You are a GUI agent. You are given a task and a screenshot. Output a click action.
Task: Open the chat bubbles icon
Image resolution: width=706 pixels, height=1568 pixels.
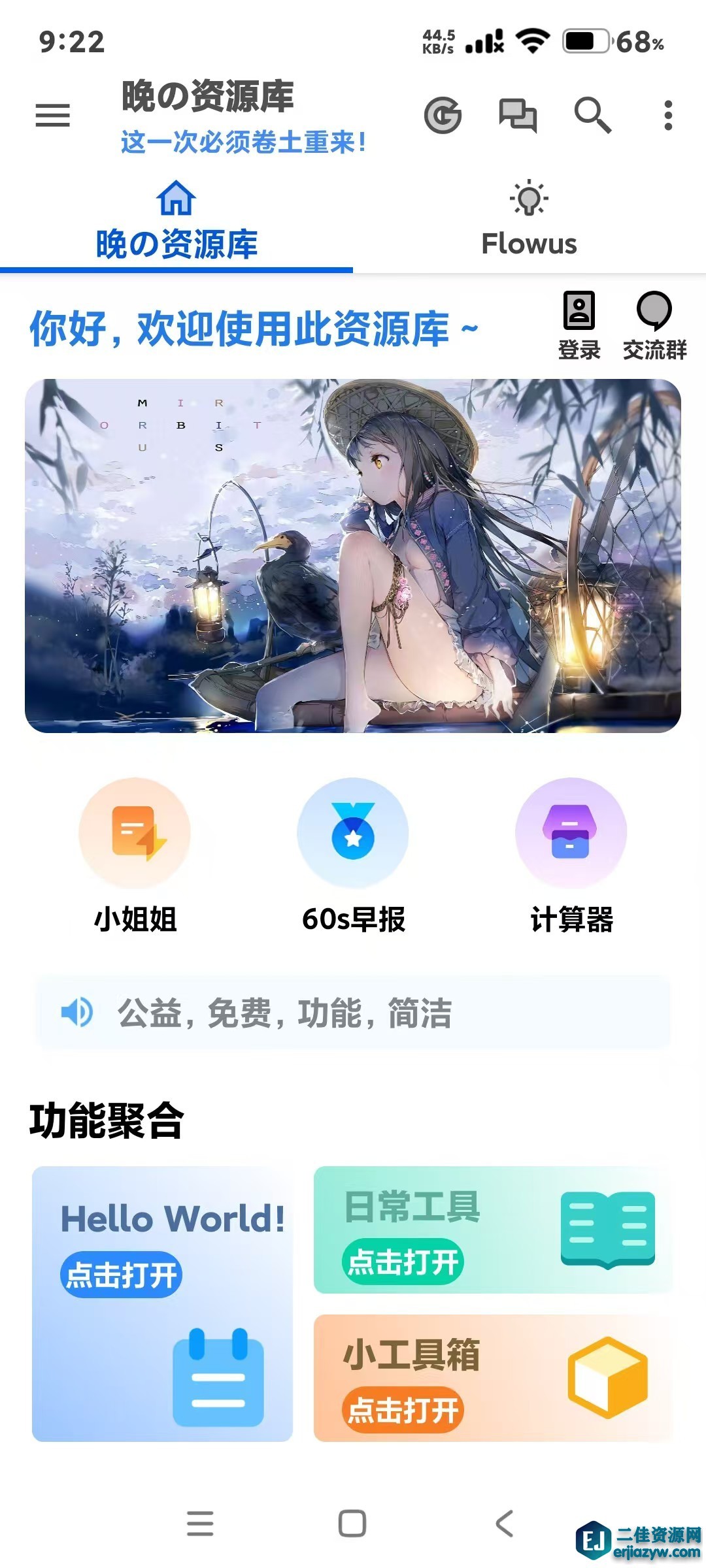[x=518, y=116]
